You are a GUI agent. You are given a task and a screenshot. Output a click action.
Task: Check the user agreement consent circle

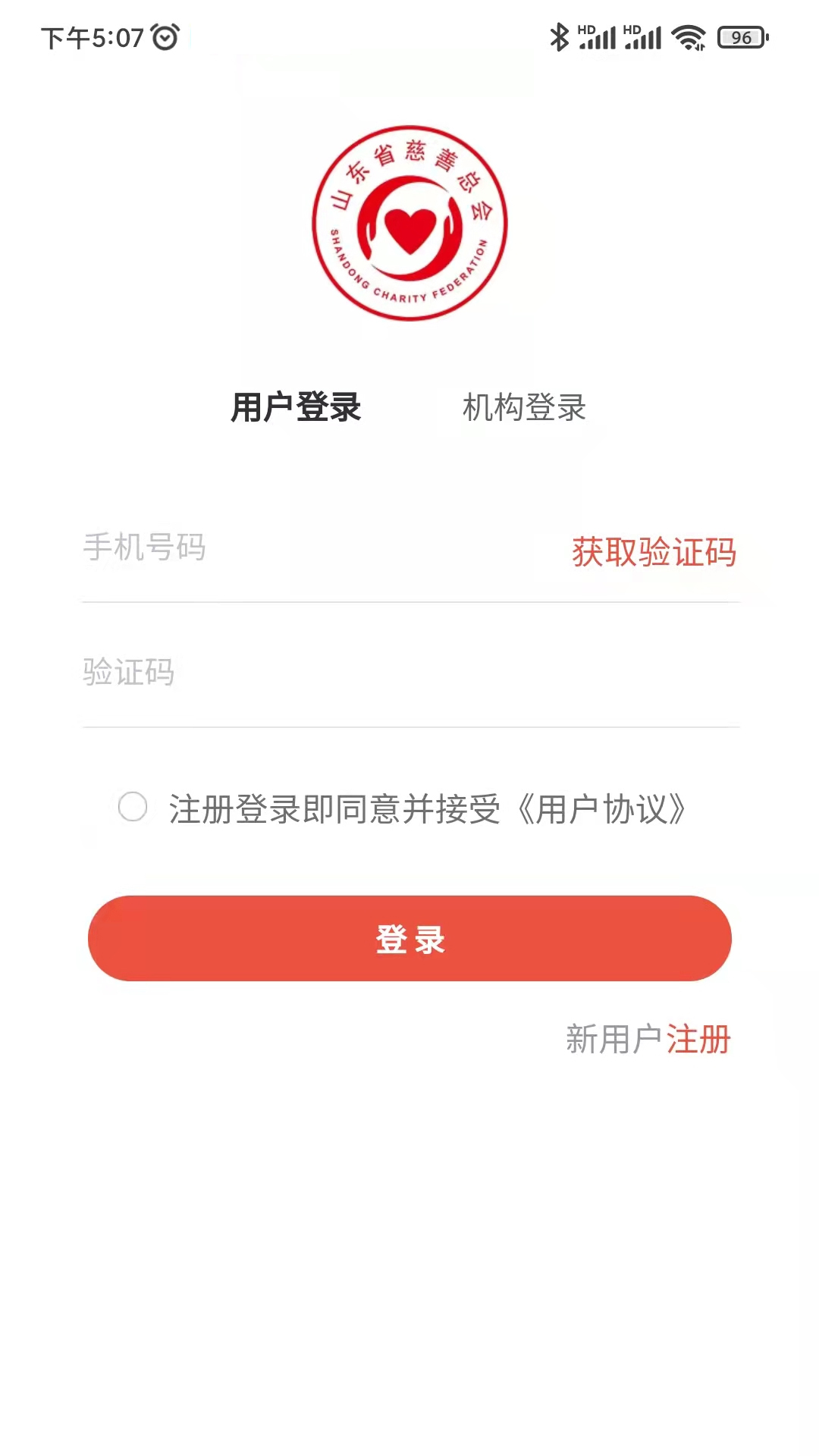(133, 807)
